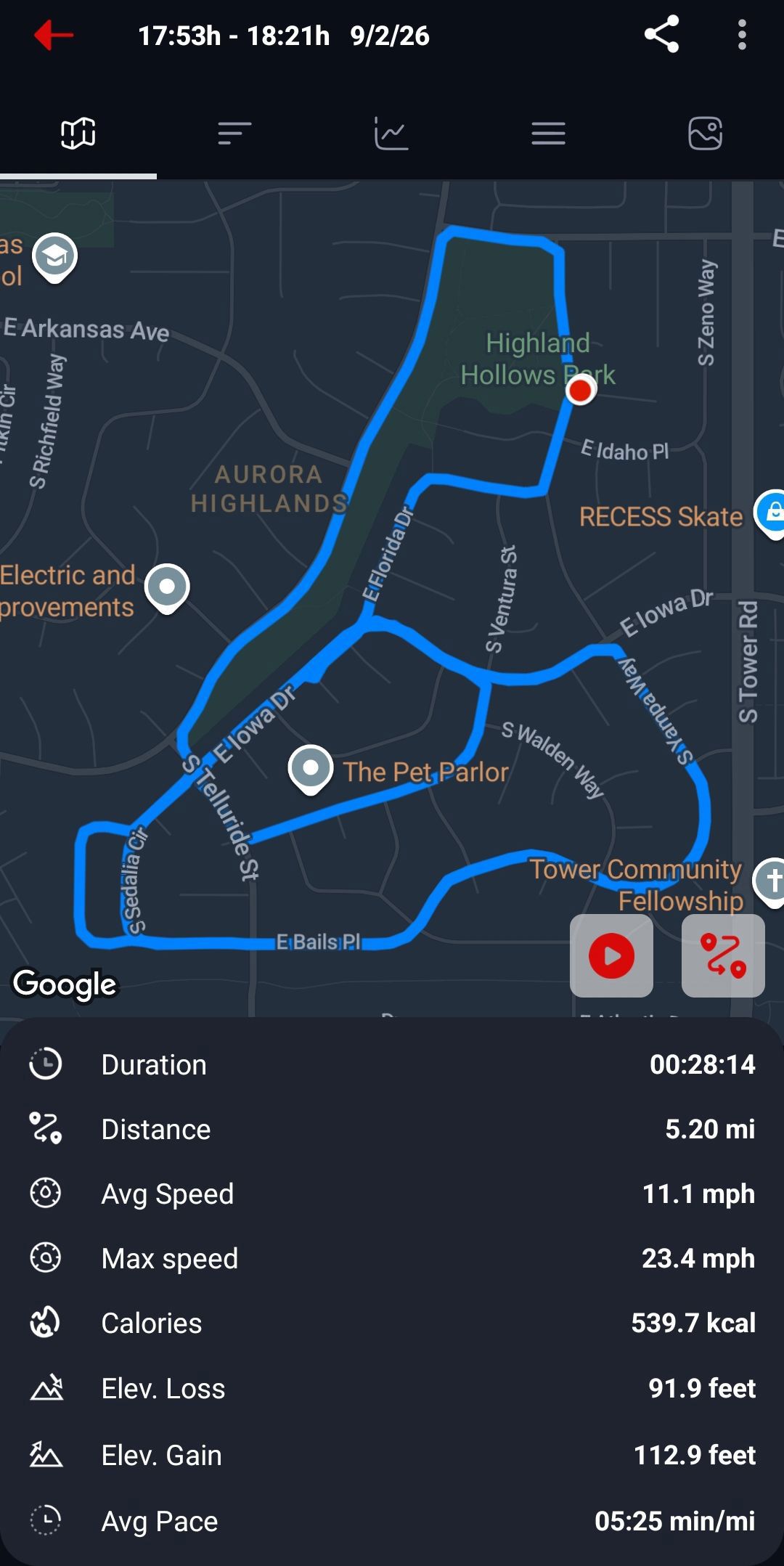
Task: Open the chart graph tab
Action: tap(391, 134)
